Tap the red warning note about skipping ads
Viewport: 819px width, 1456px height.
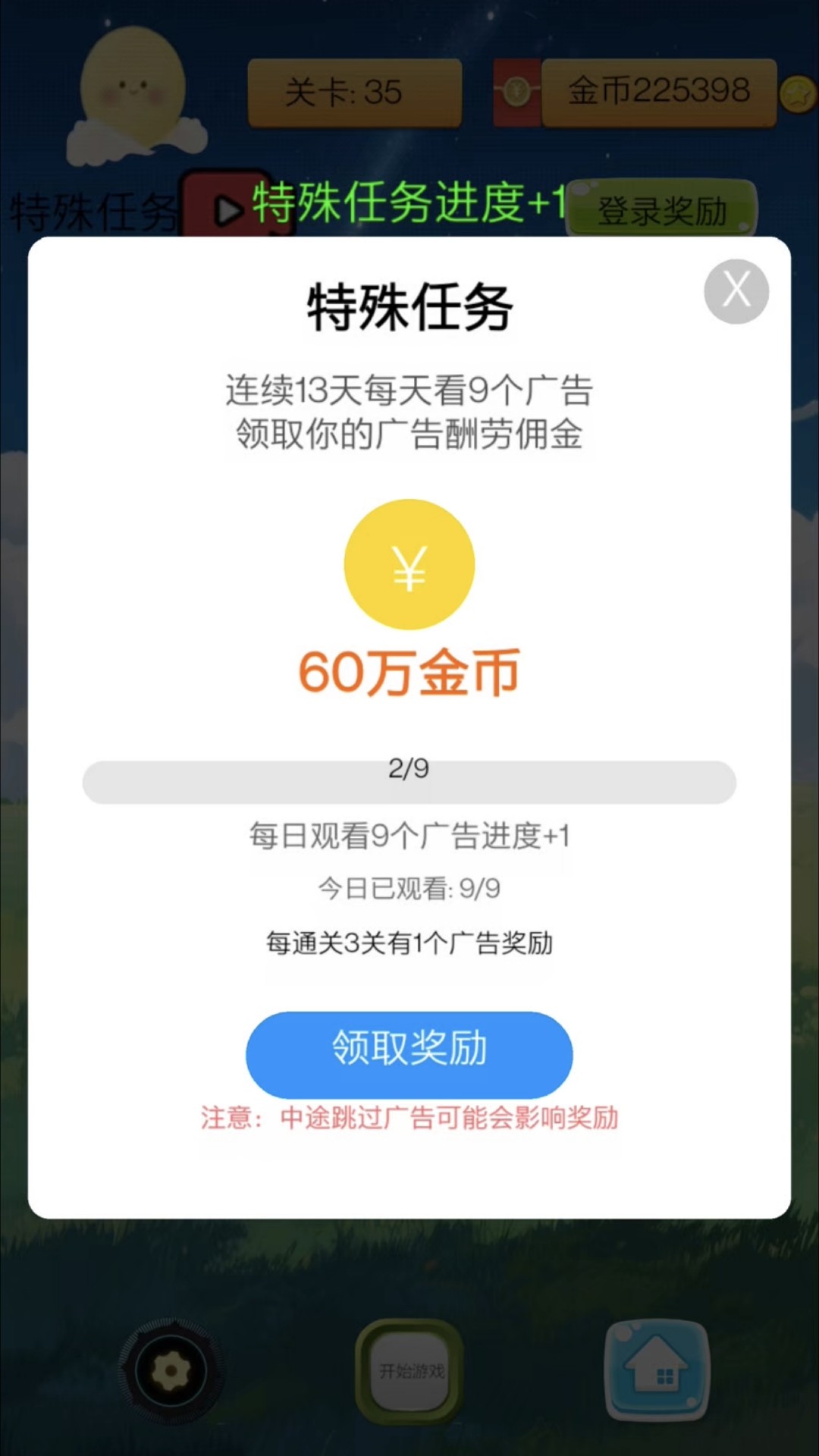409,1116
